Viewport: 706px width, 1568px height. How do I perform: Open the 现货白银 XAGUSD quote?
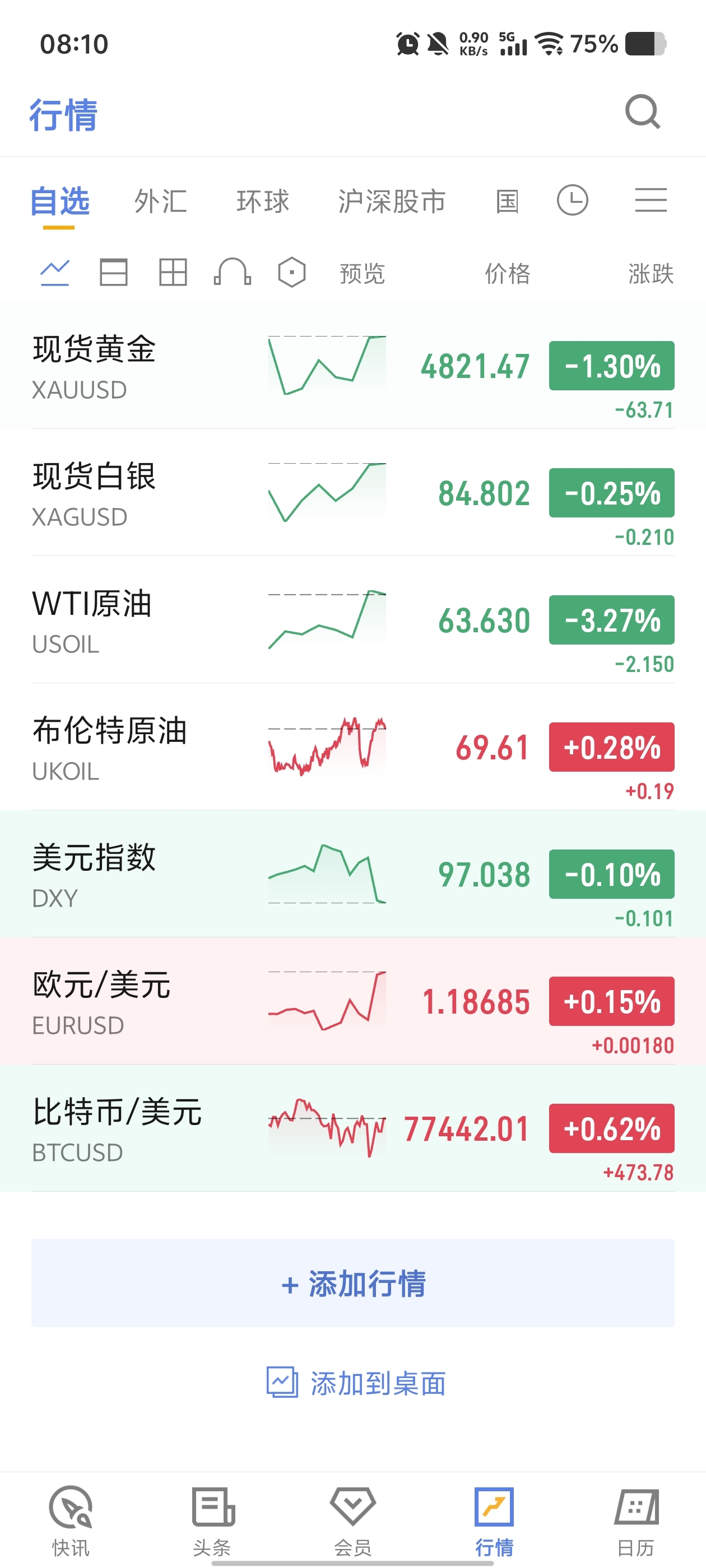tap(354, 492)
